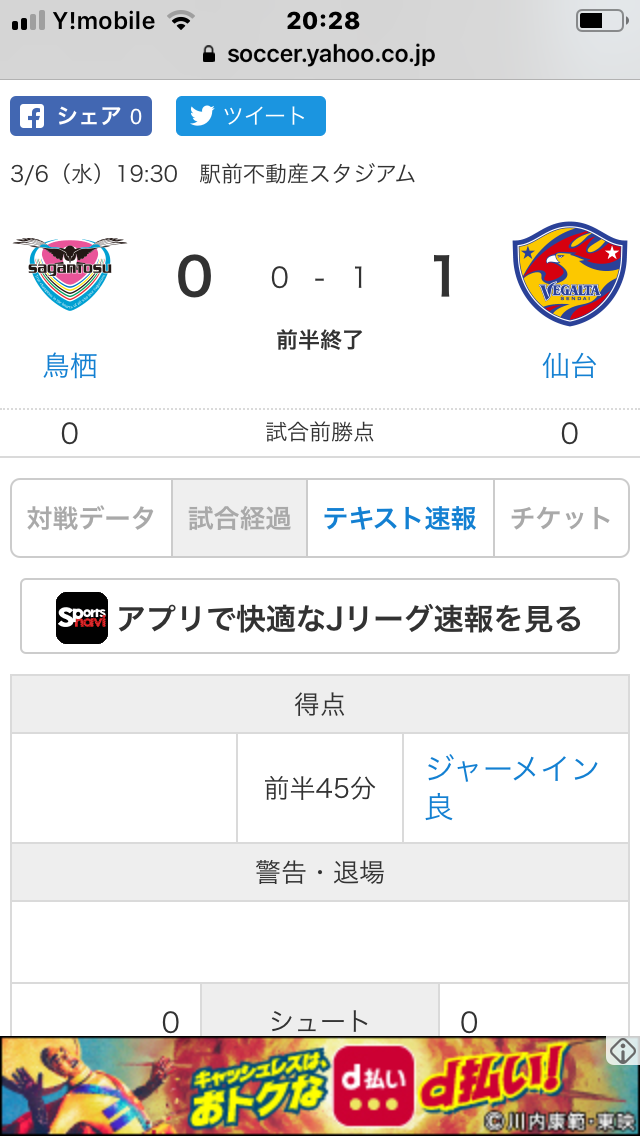This screenshot has height=1136, width=640.
Task: Switch to the 試合経過 tab
Action: coord(240,518)
